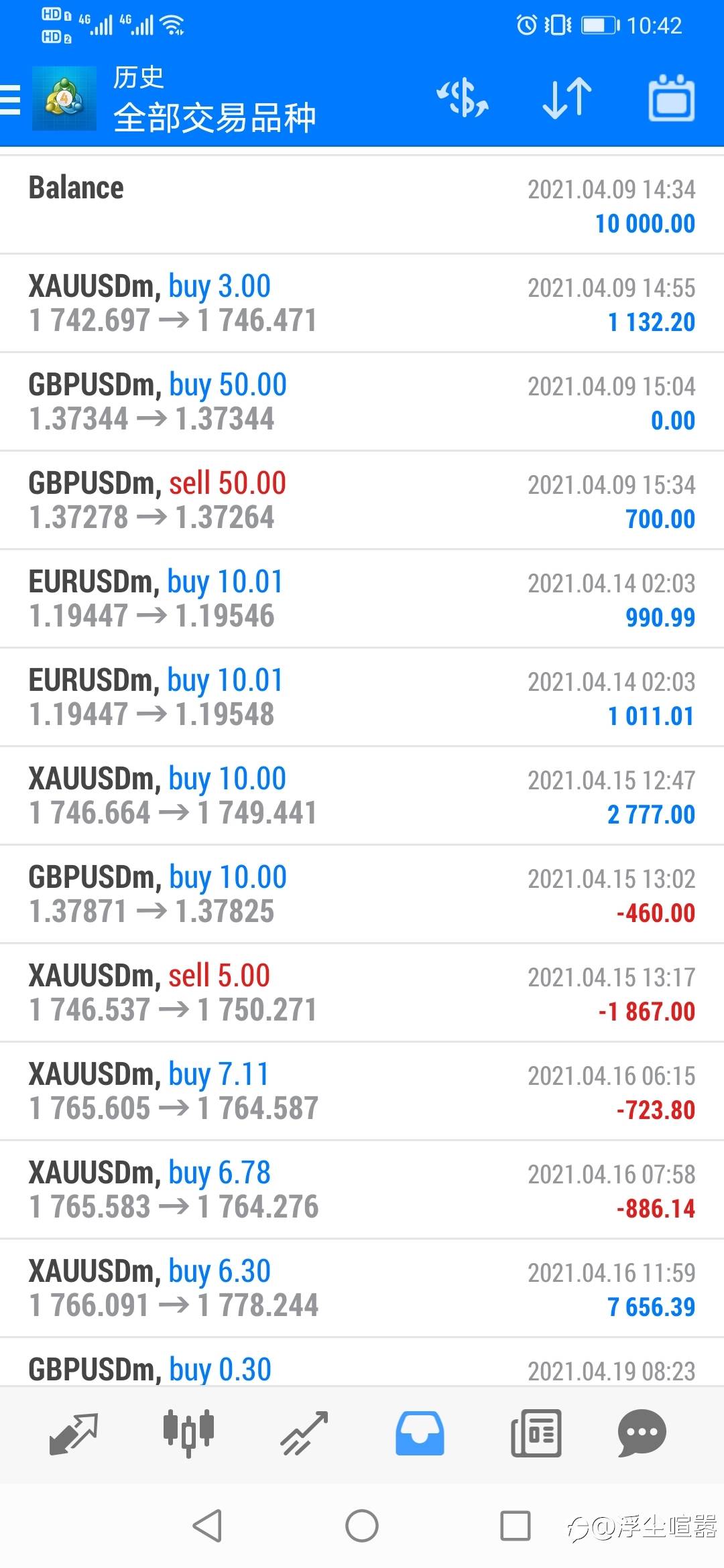This screenshot has height=1568, width=724.
Task: View the Balance 10 000.00 entry
Action: click(362, 205)
